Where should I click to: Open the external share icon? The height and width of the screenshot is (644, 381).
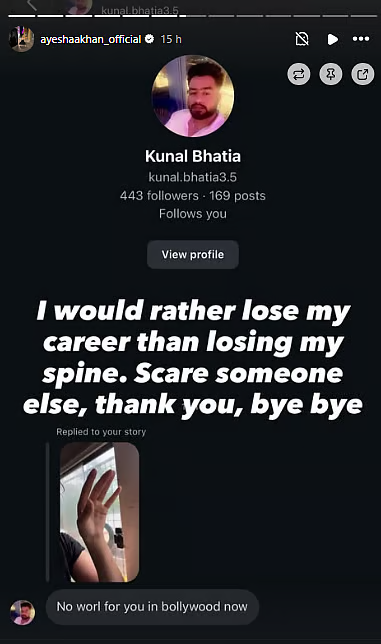pos(363,74)
